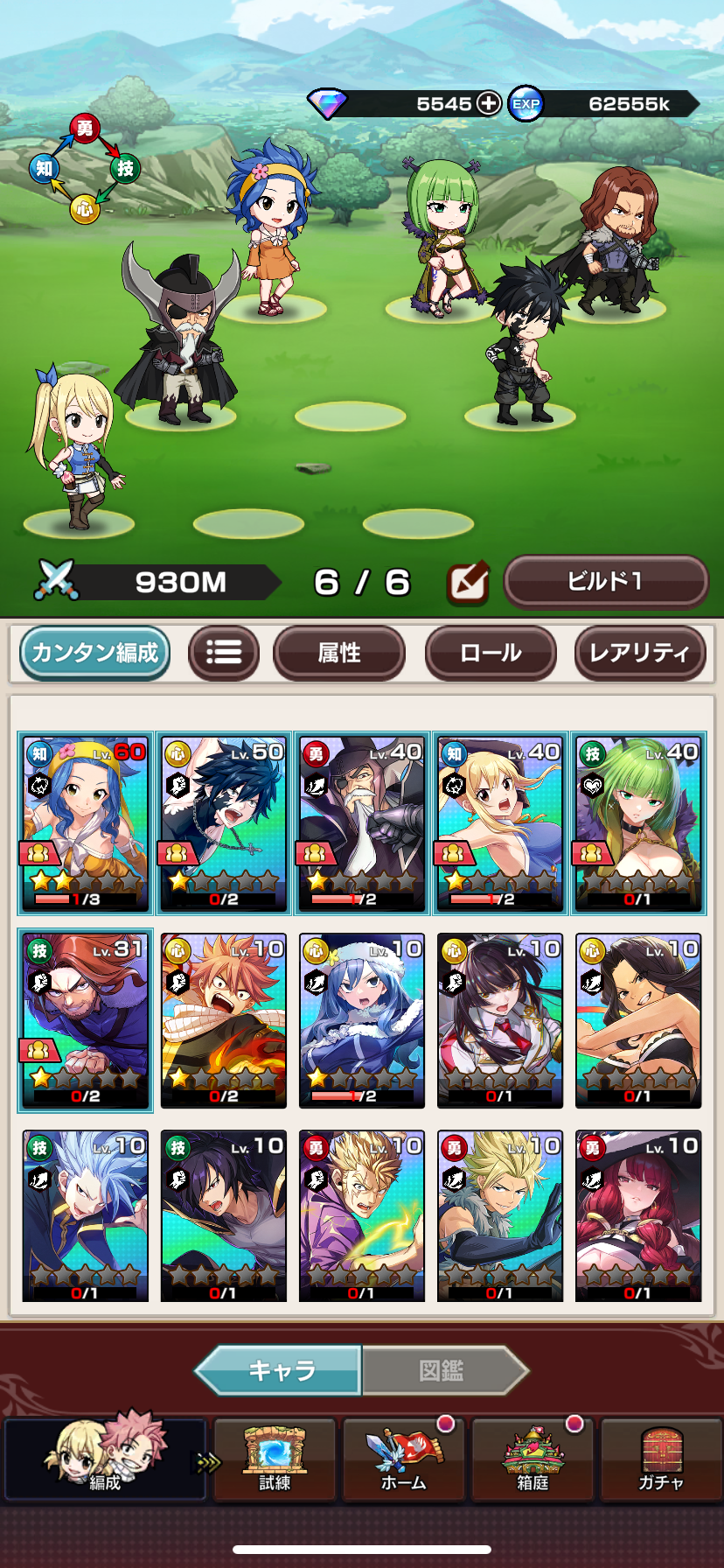Switch to the キャラ tab
724x1568 pixels.
tap(280, 1369)
